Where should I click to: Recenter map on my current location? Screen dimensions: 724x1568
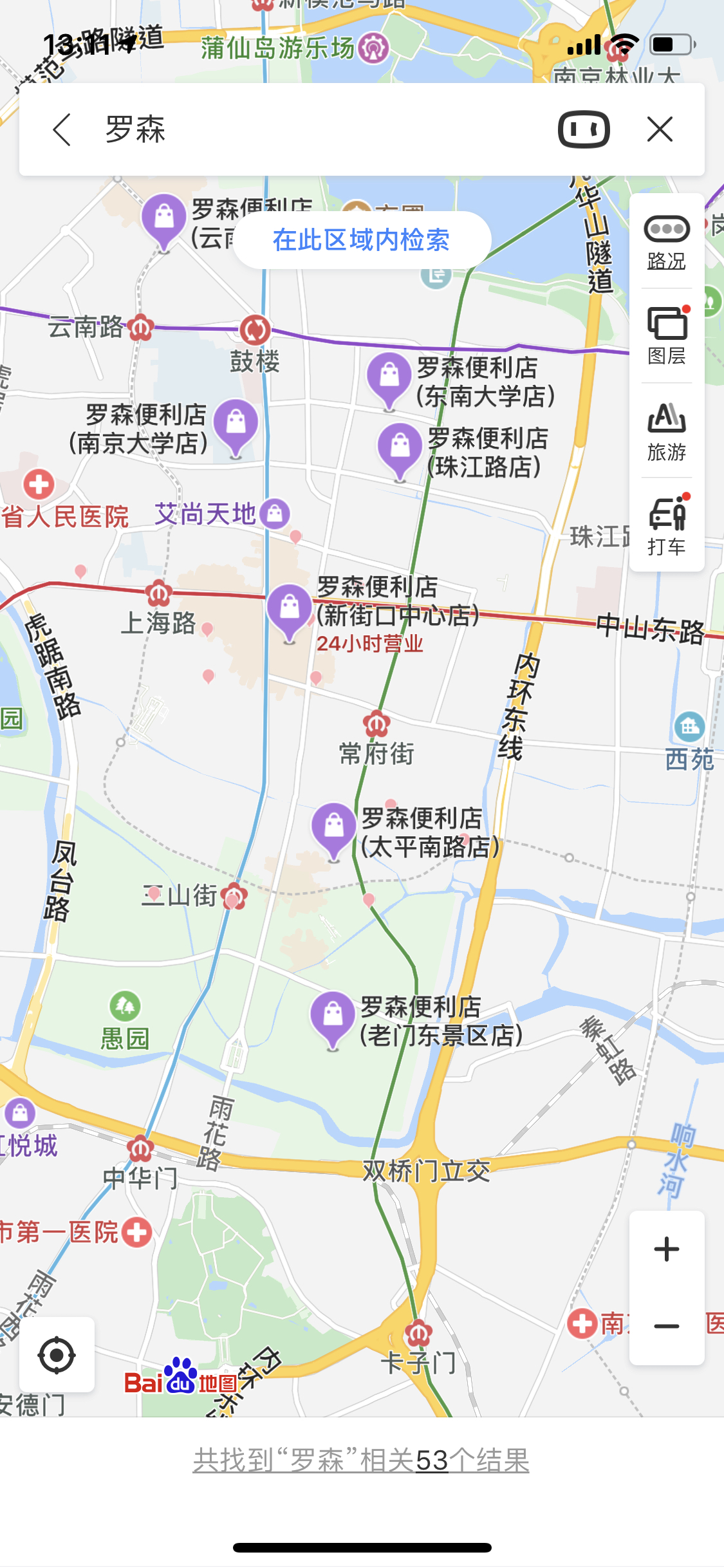click(x=57, y=1355)
